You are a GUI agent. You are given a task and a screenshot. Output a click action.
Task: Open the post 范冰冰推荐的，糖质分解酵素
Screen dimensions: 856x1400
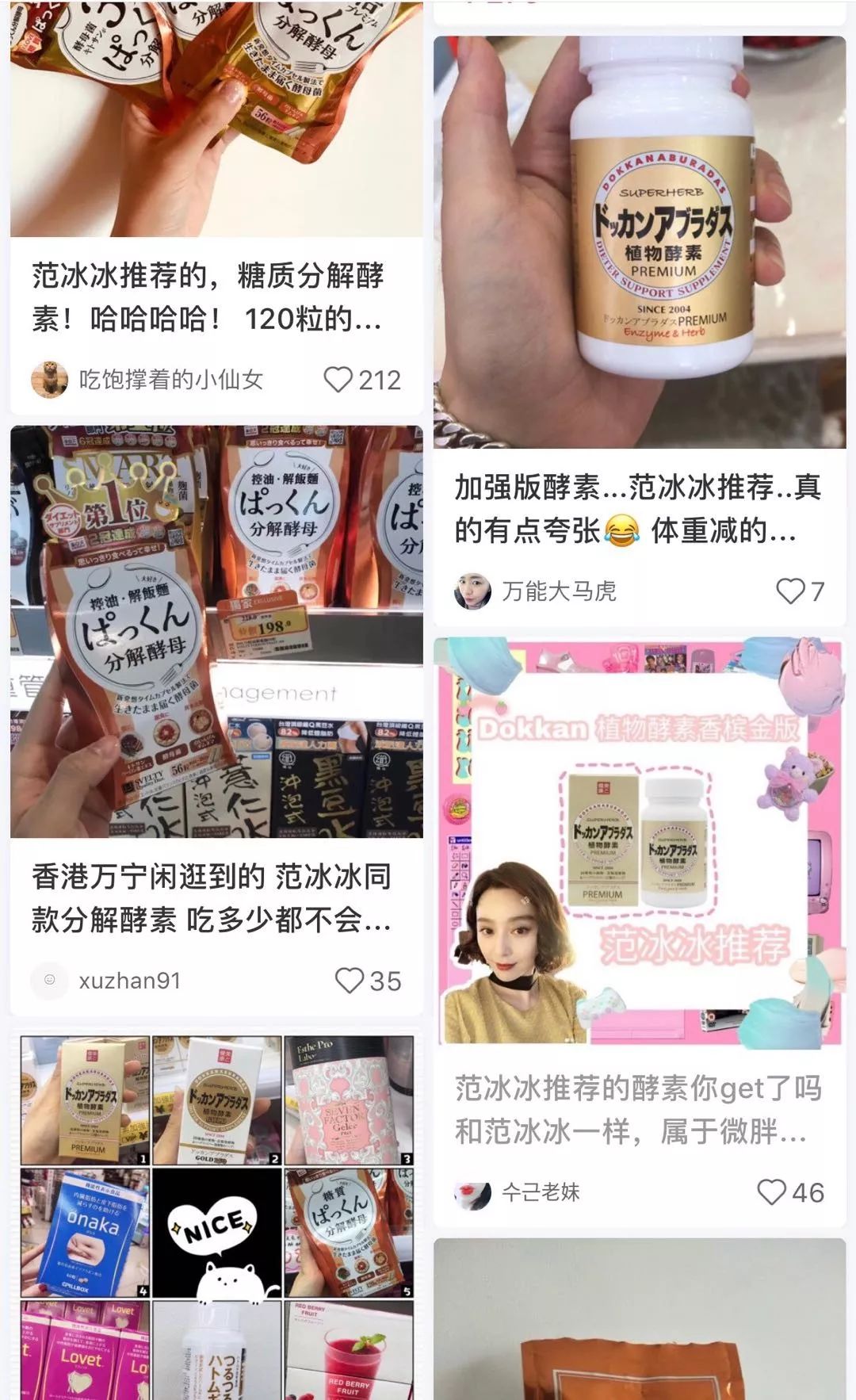(x=208, y=297)
